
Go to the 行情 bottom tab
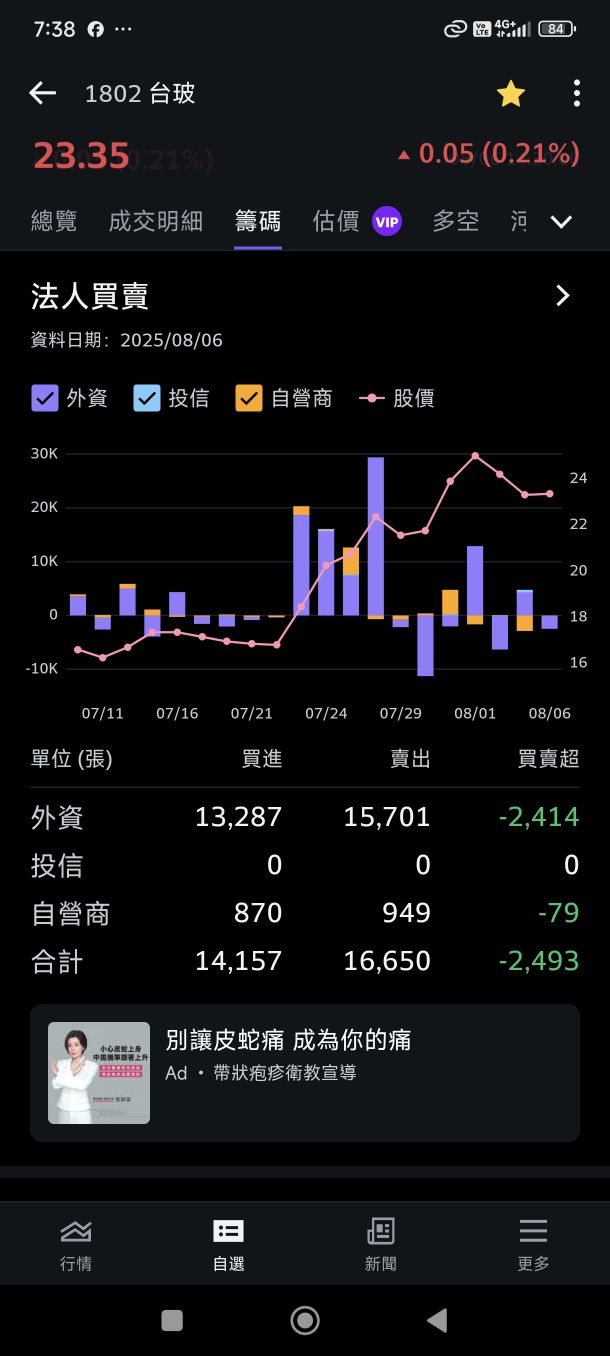click(x=76, y=1243)
